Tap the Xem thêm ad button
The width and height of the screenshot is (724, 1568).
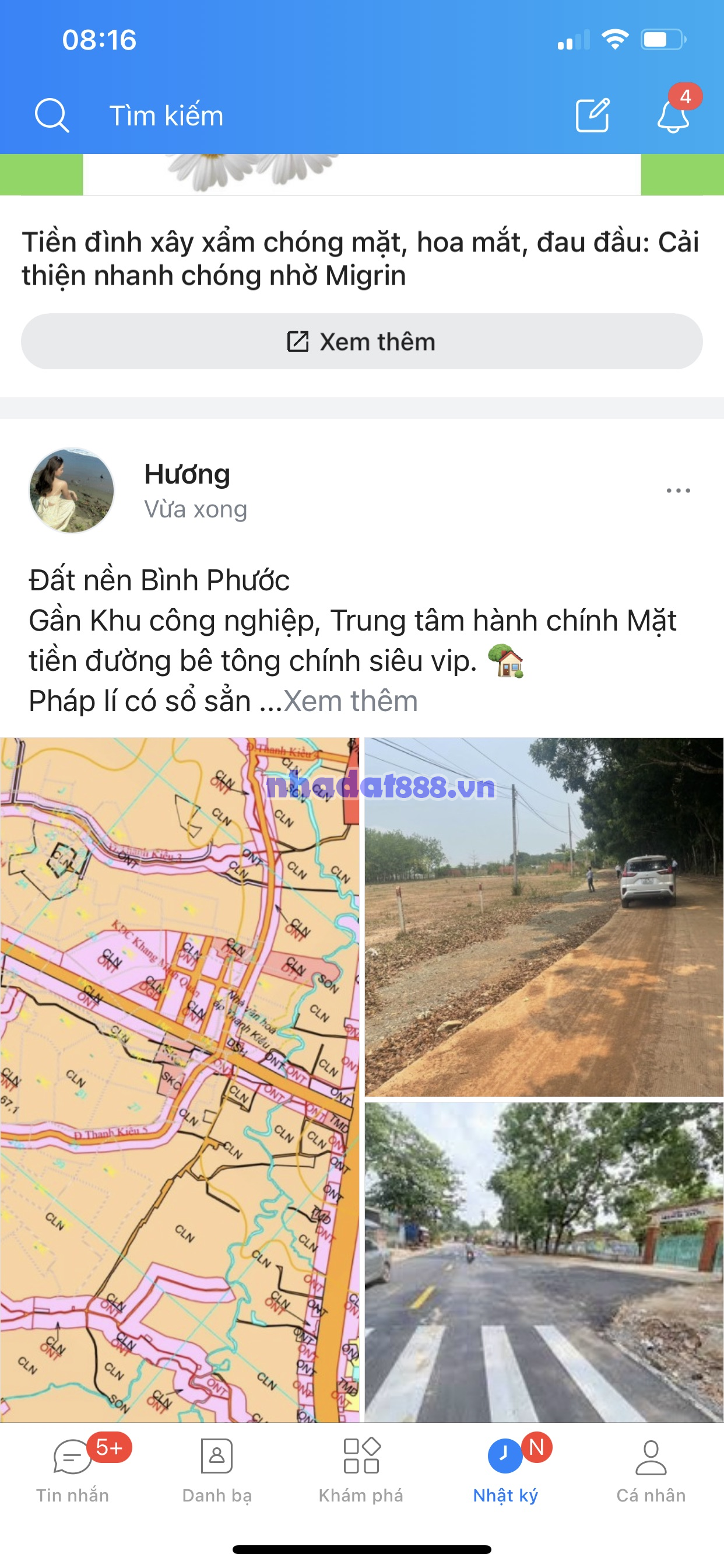(361, 341)
